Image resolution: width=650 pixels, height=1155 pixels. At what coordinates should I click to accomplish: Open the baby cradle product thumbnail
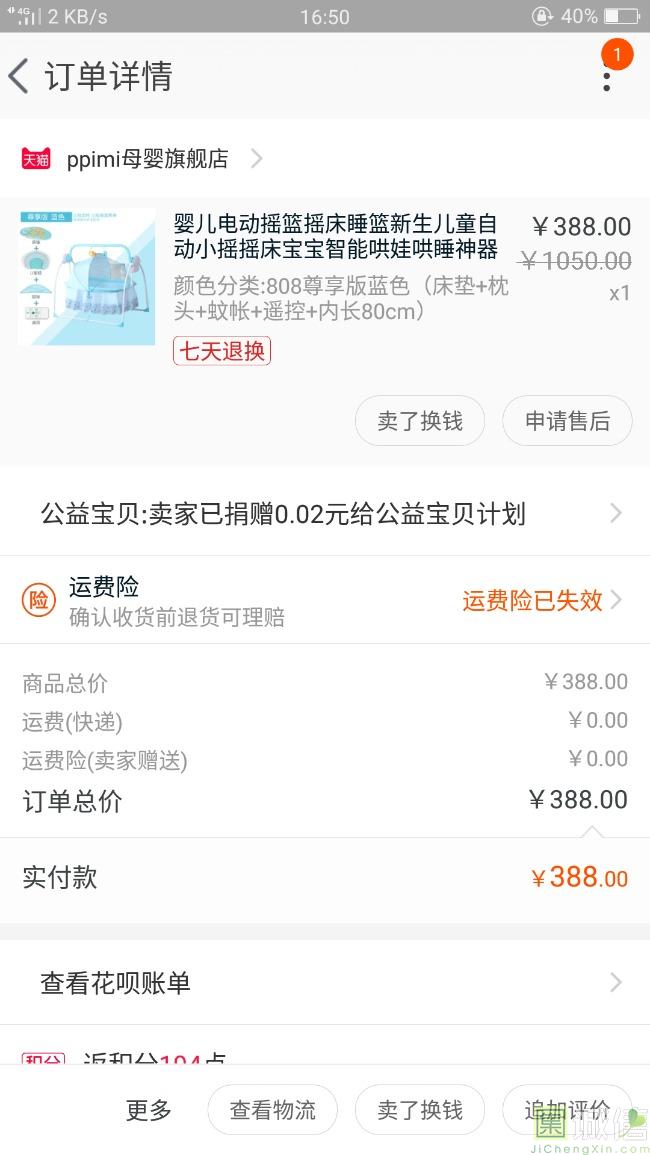pos(87,277)
